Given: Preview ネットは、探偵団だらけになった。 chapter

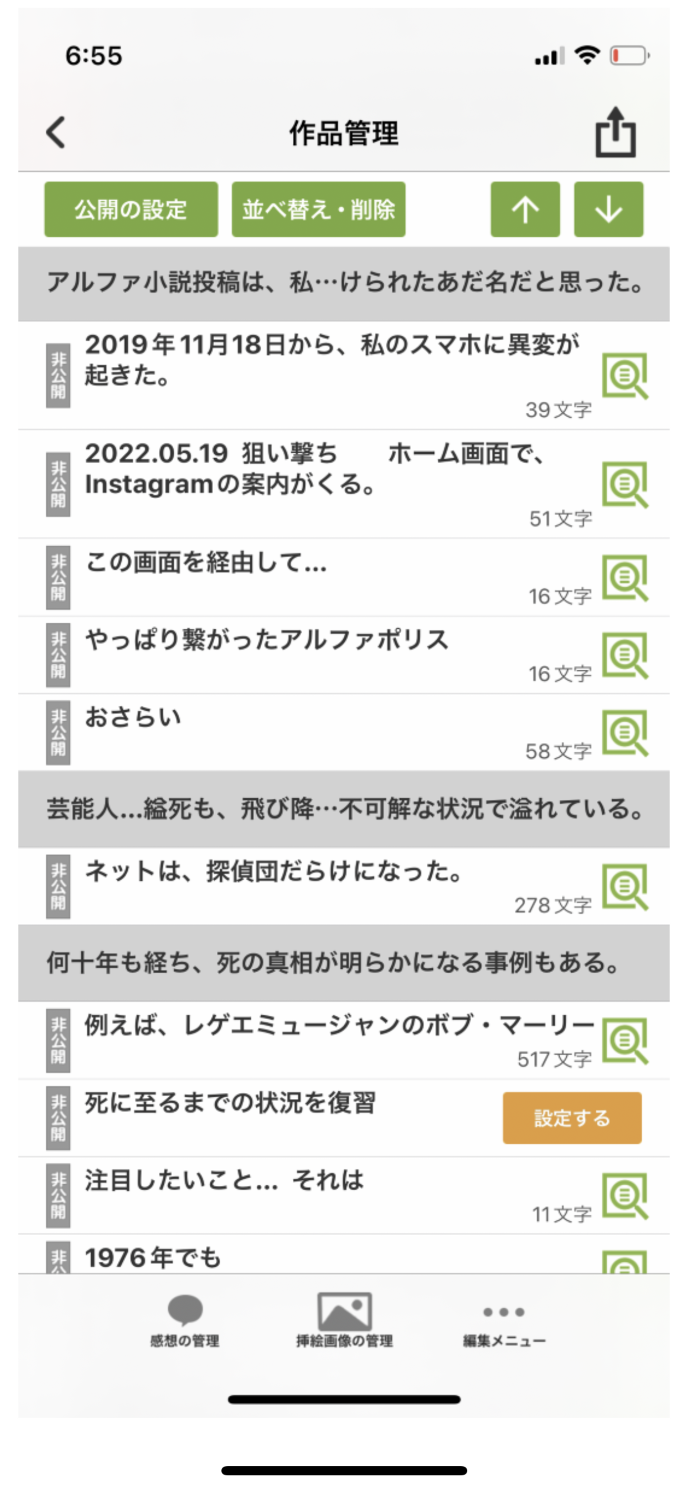Looking at the screenshot, I should click(x=625, y=887).
